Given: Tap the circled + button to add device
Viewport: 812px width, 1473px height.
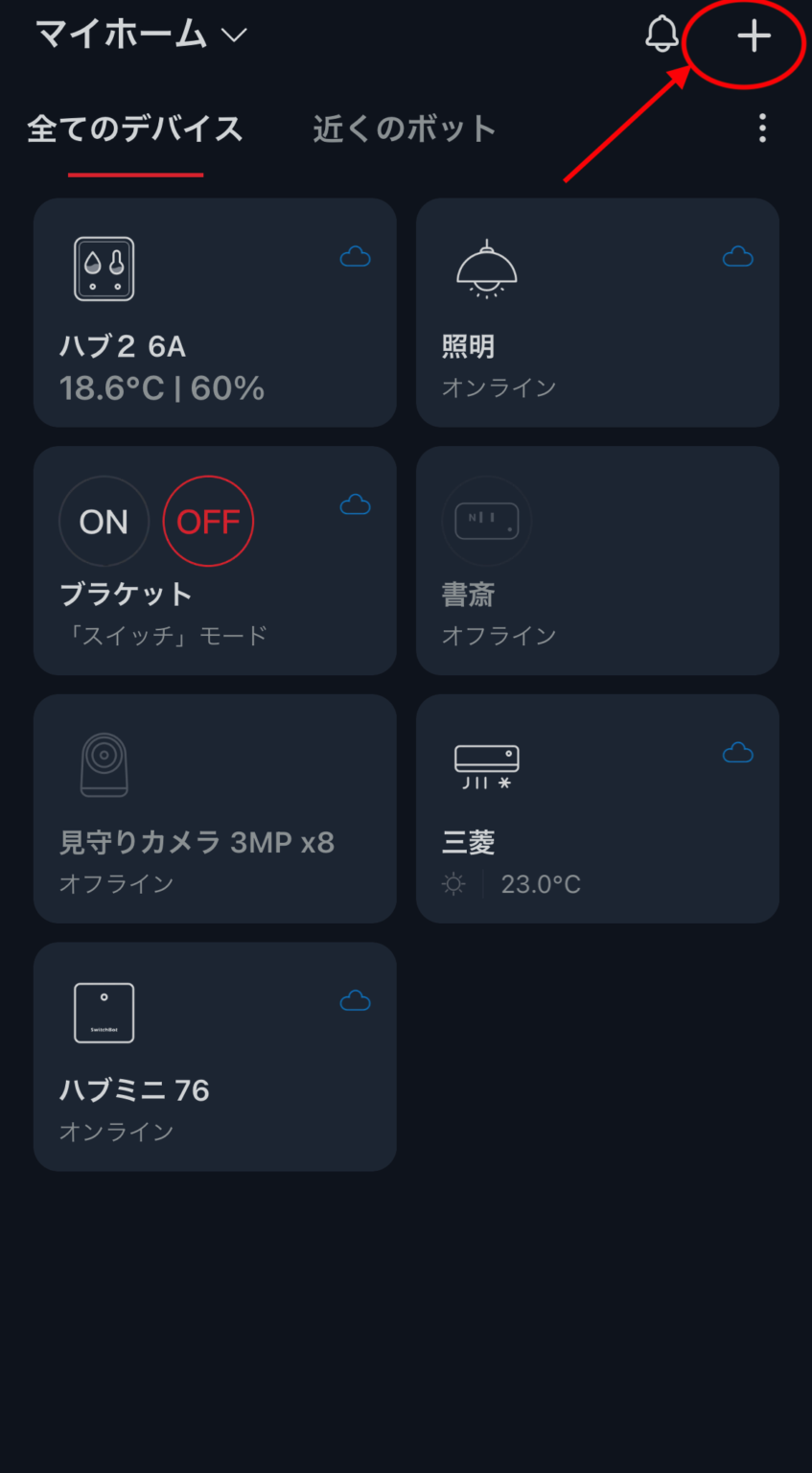Looking at the screenshot, I should point(754,37).
